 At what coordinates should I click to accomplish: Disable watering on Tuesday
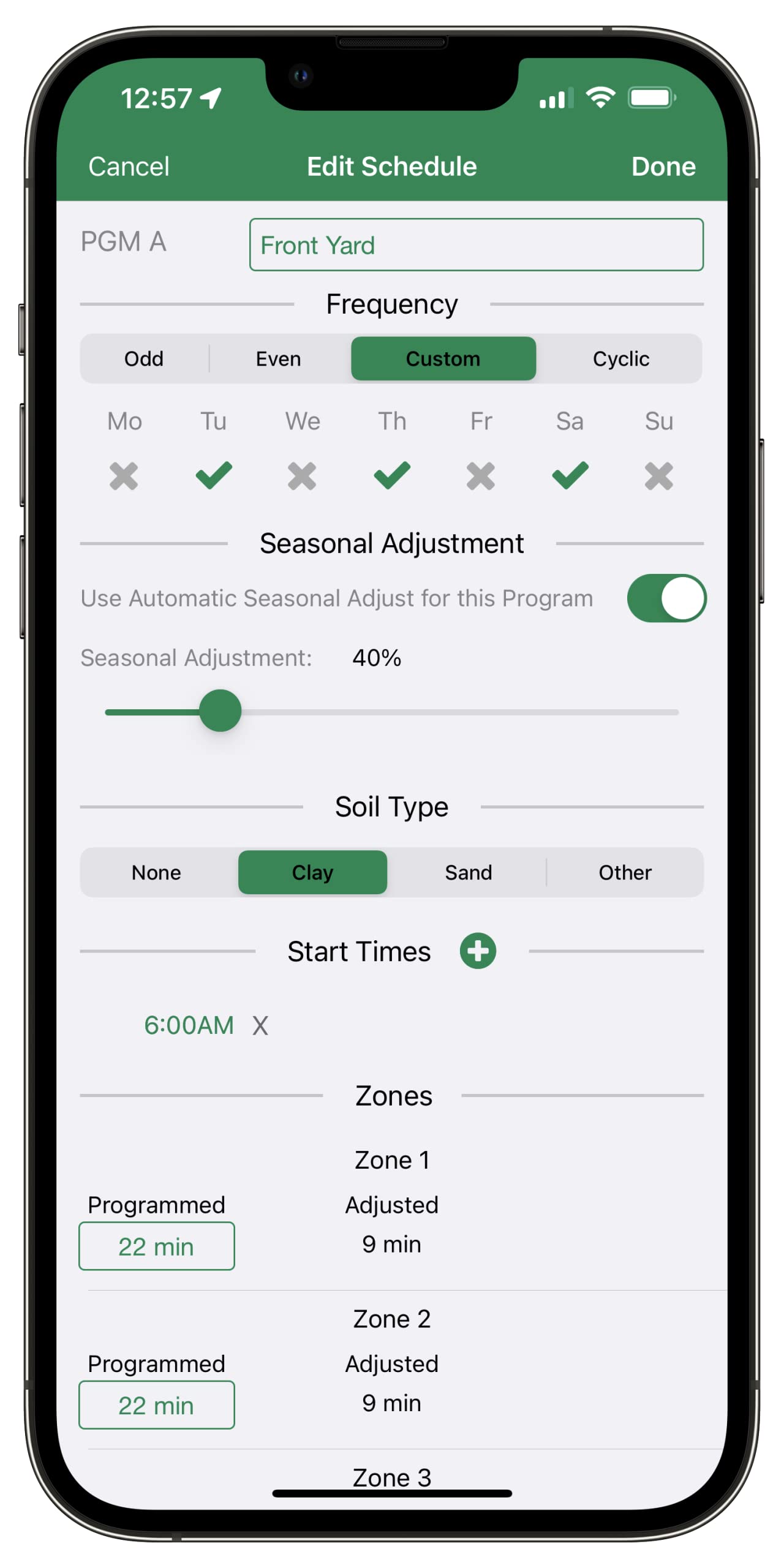click(x=214, y=476)
